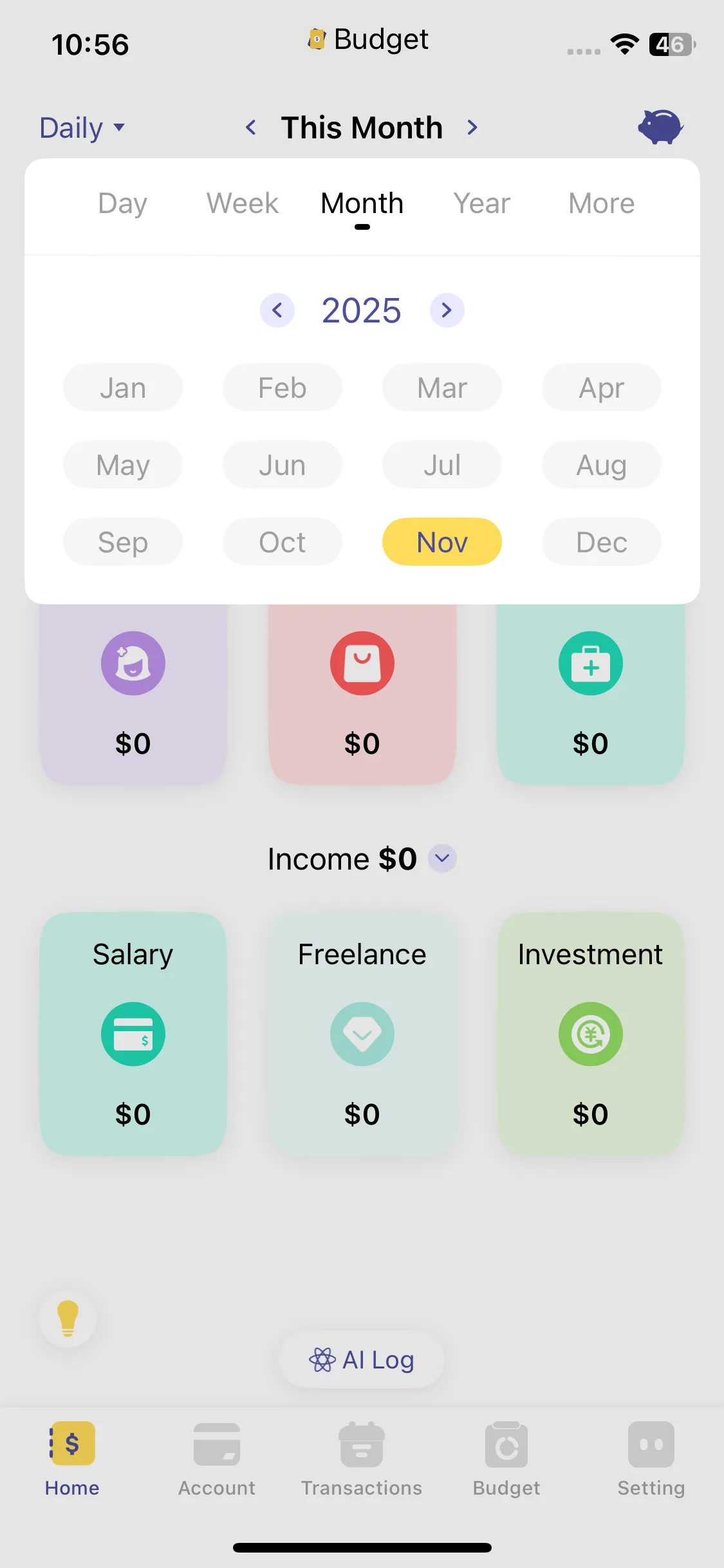Select the Year tab
This screenshot has width=724, height=1568.
pos(481,203)
